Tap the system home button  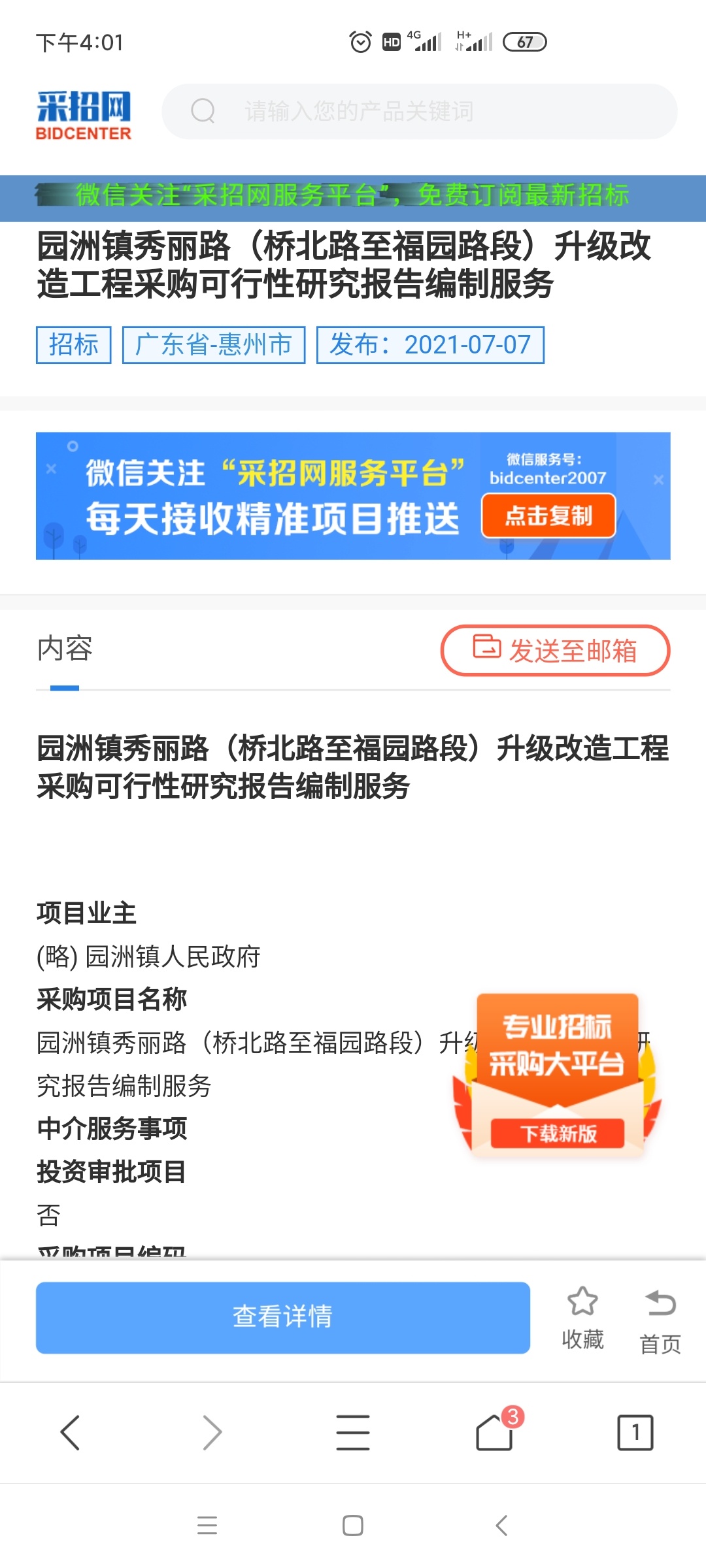(353, 1526)
